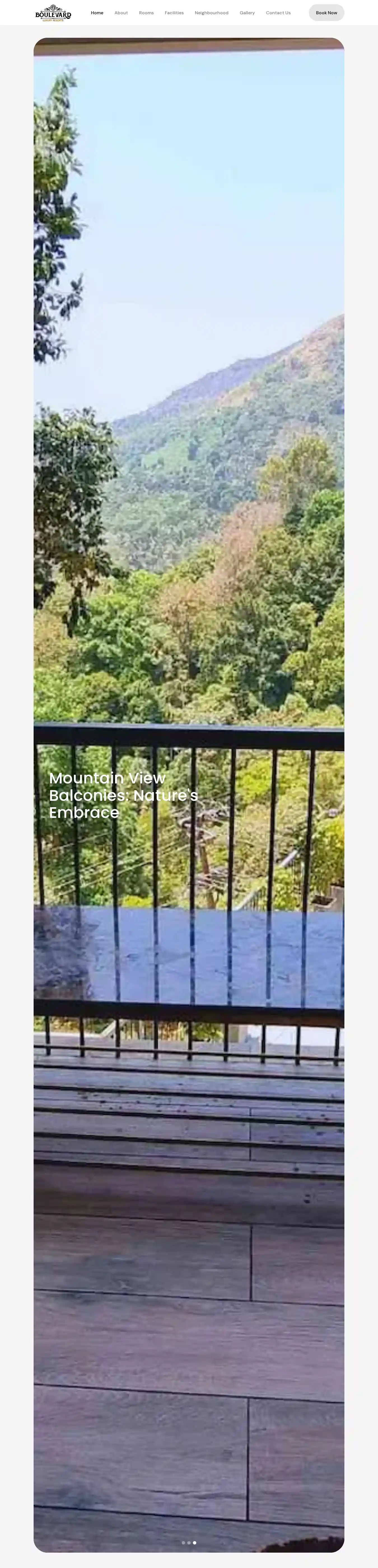Image resolution: width=378 pixels, height=1568 pixels.
Task: Select the first slide indicator dot
Action: [x=183, y=1543]
